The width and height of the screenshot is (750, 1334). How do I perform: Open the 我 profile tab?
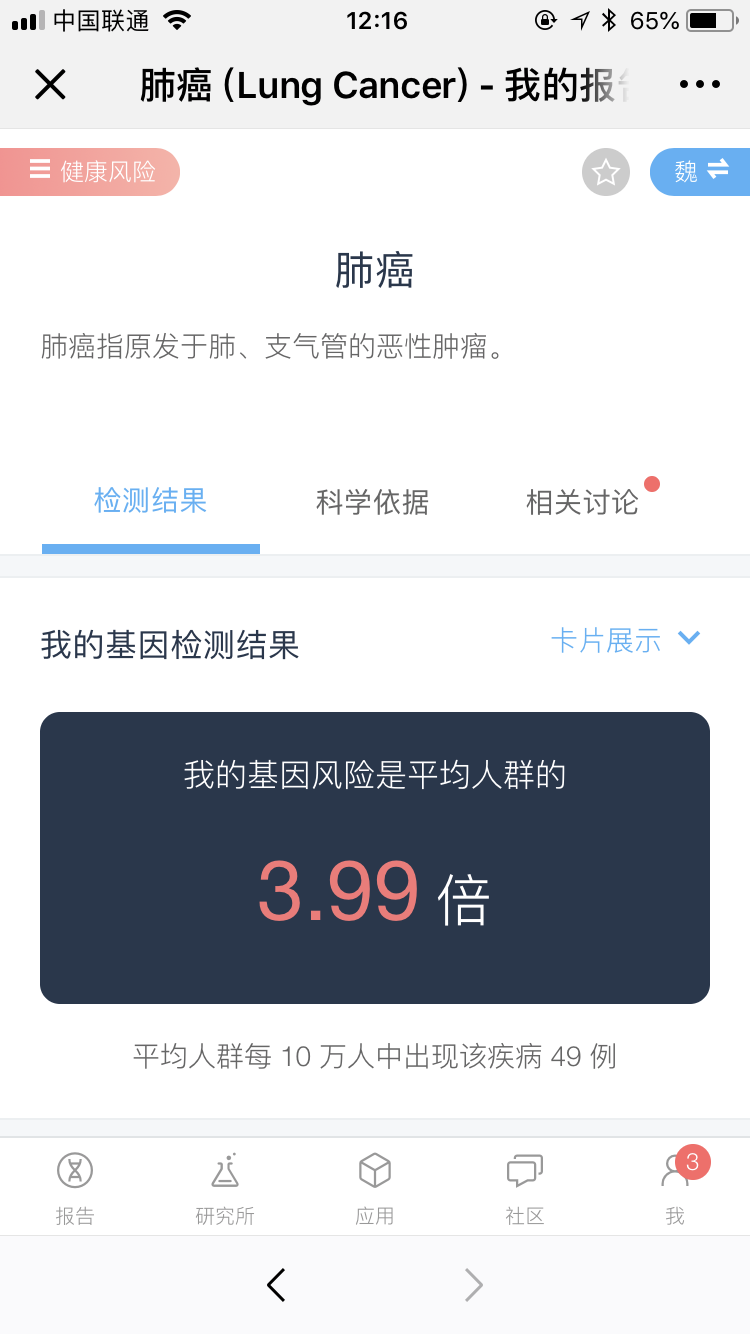coord(676,1188)
